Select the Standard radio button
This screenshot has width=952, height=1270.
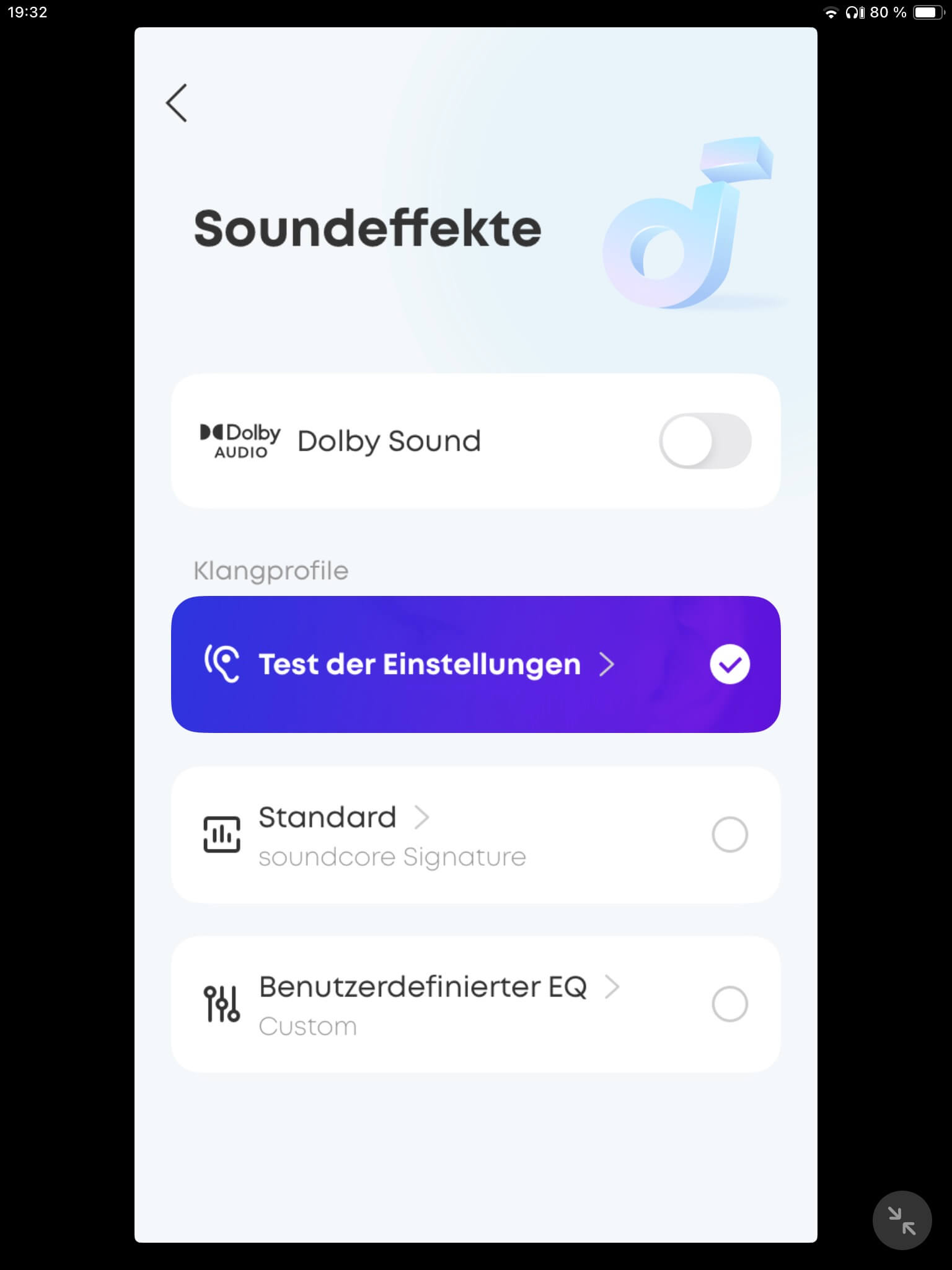click(729, 835)
